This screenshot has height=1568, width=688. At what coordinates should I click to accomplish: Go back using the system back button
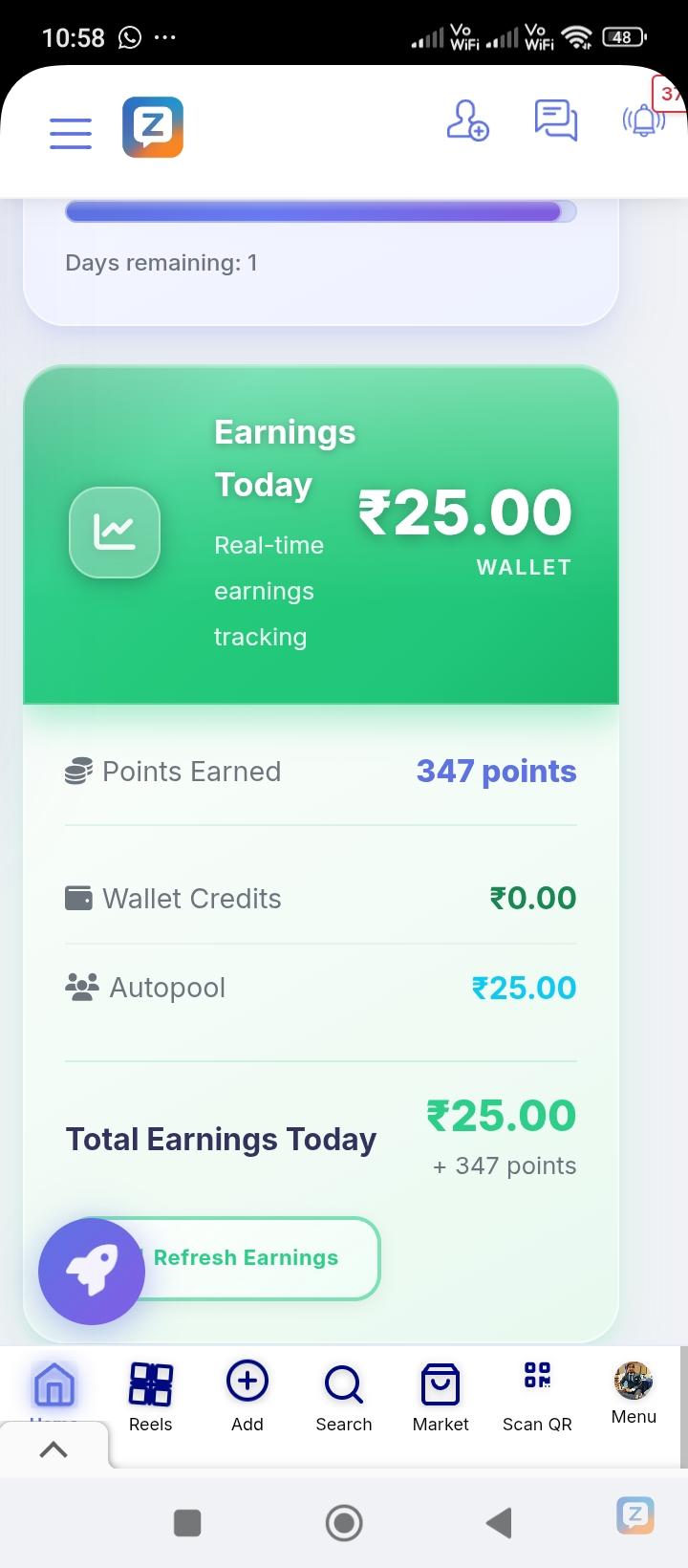pos(499,1522)
